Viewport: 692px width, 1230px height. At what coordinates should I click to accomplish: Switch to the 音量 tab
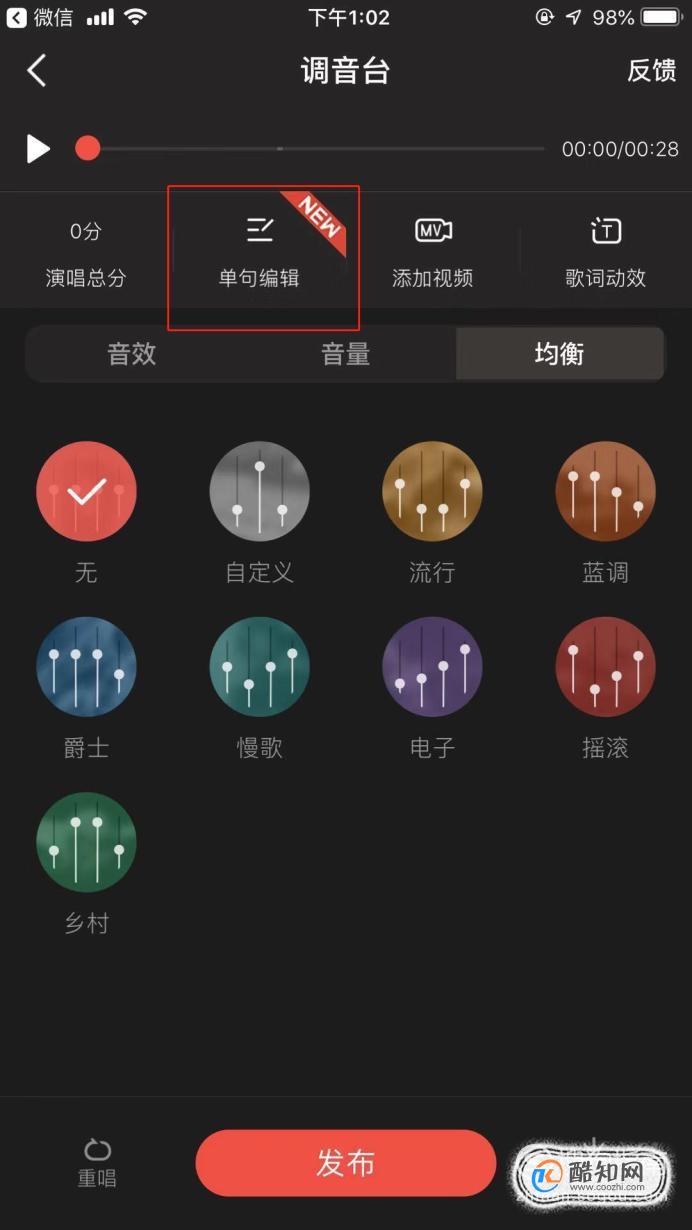346,354
